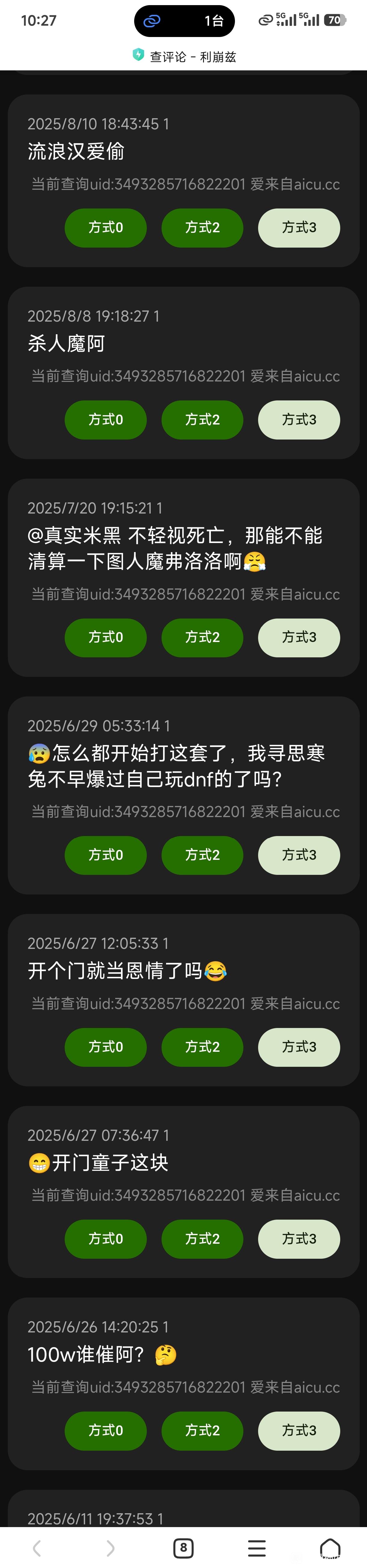Select 方式3 under the 开个门就当恩情了吗 comment
The image size is (367, 1568).
pyautogui.click(x=299, y=1047)
